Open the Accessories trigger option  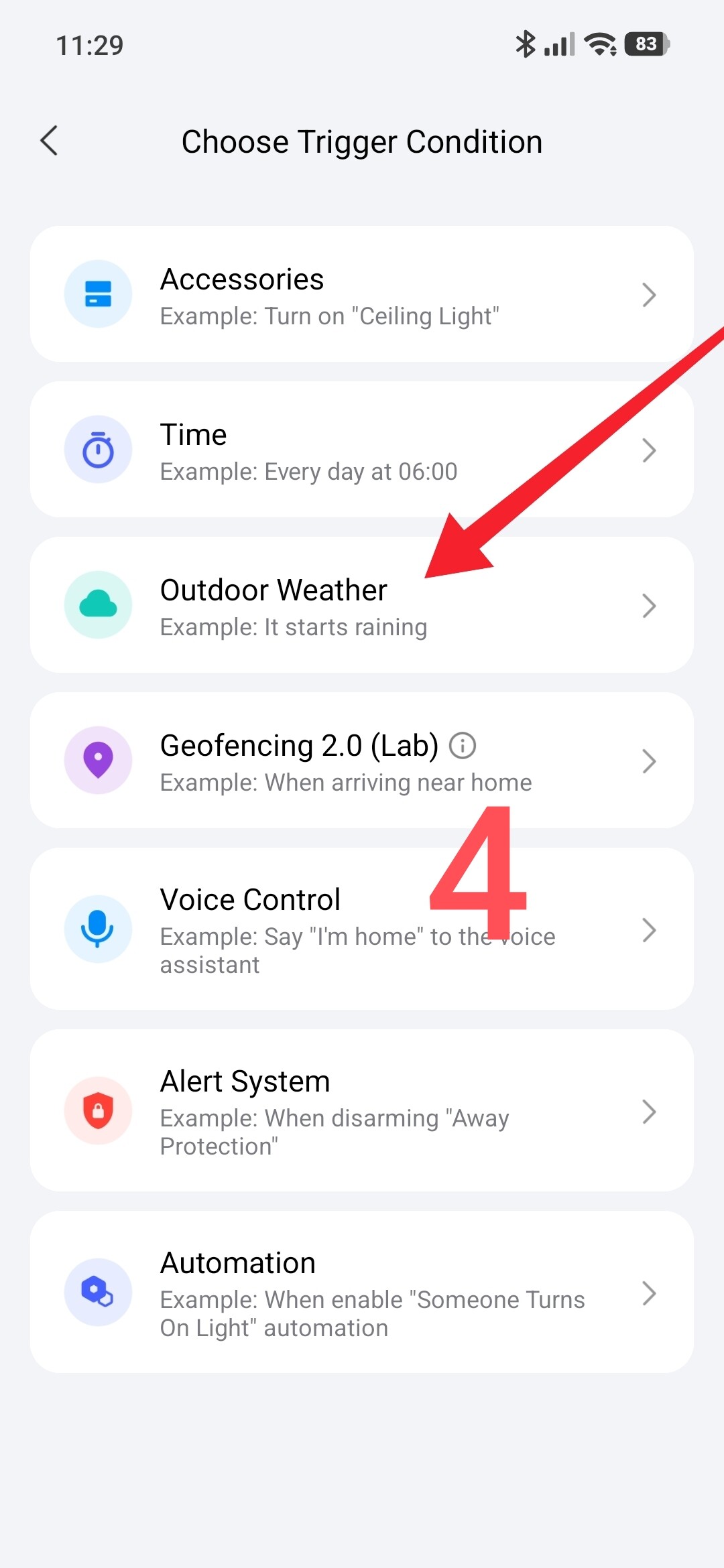(362, 295)
